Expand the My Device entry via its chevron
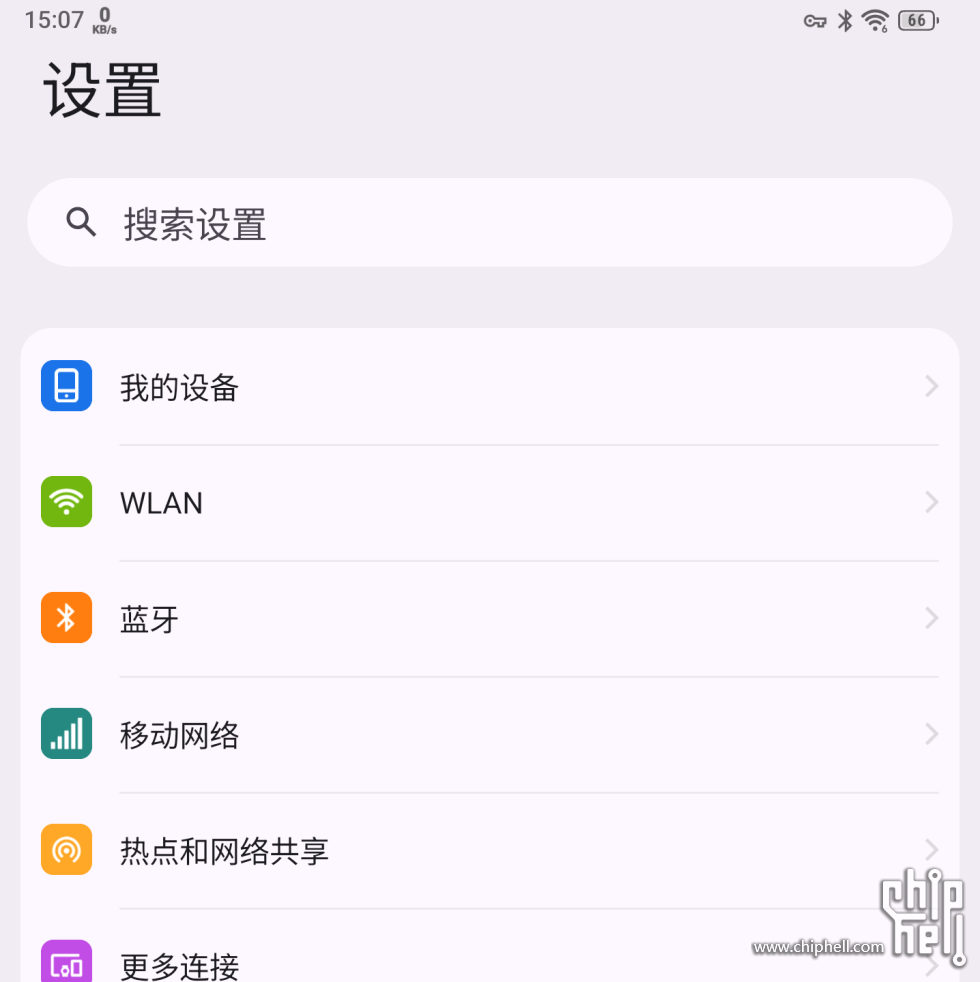Image resolution: width=980 pixels, height=982 pixels. pos(930,385)
